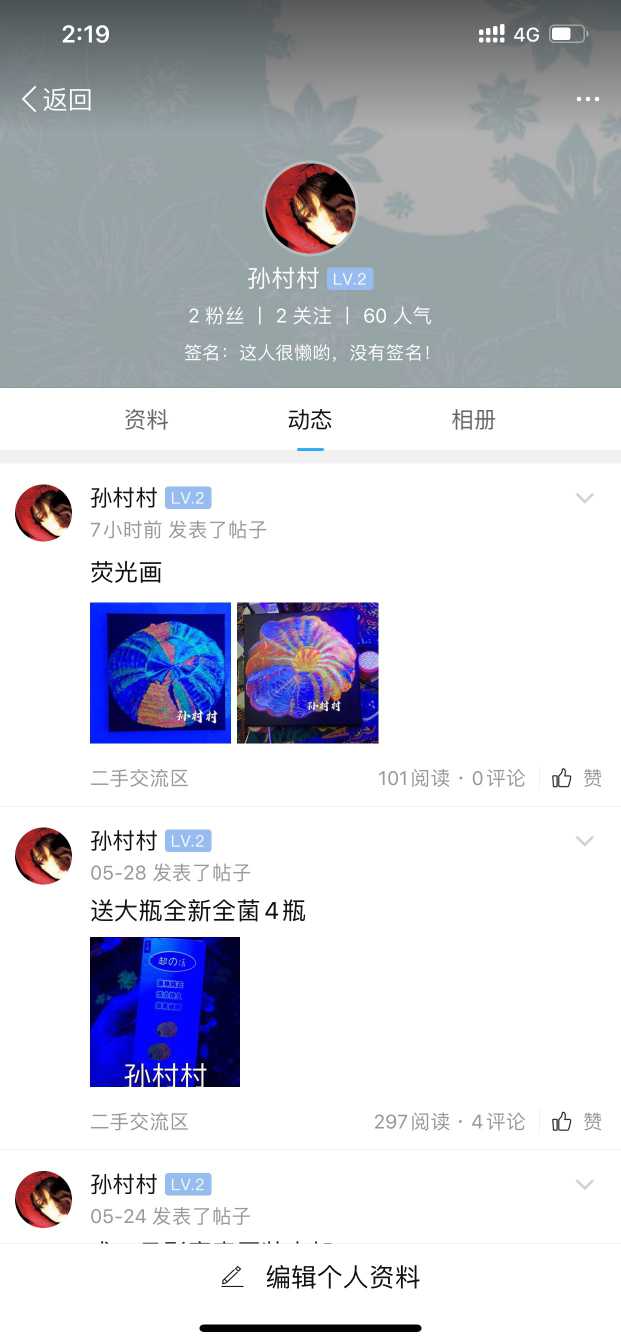View the 2 关注 list

303,316
